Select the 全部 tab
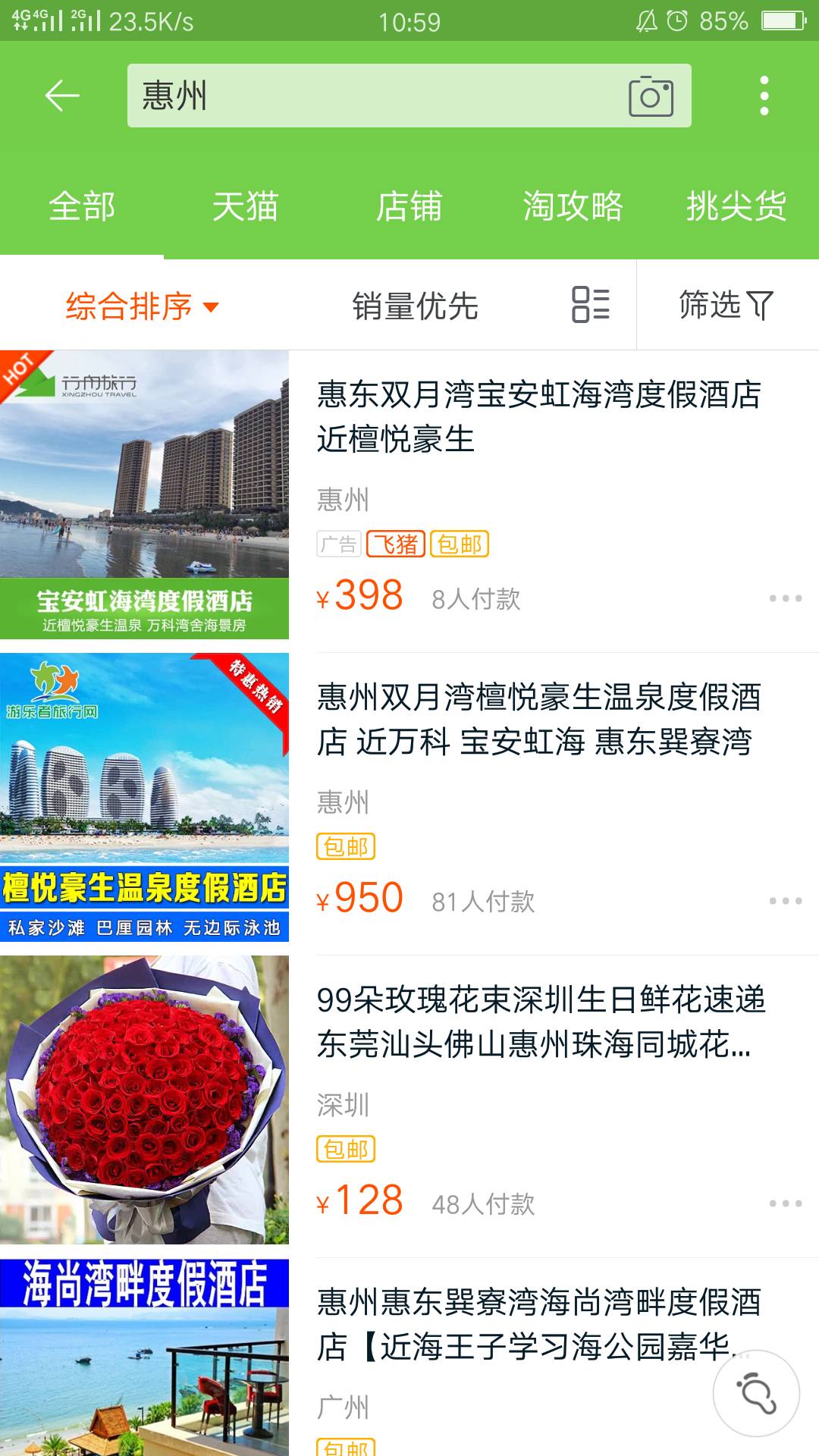Image resolution: width=819 pixels, height=1456 pixels. 82,206
